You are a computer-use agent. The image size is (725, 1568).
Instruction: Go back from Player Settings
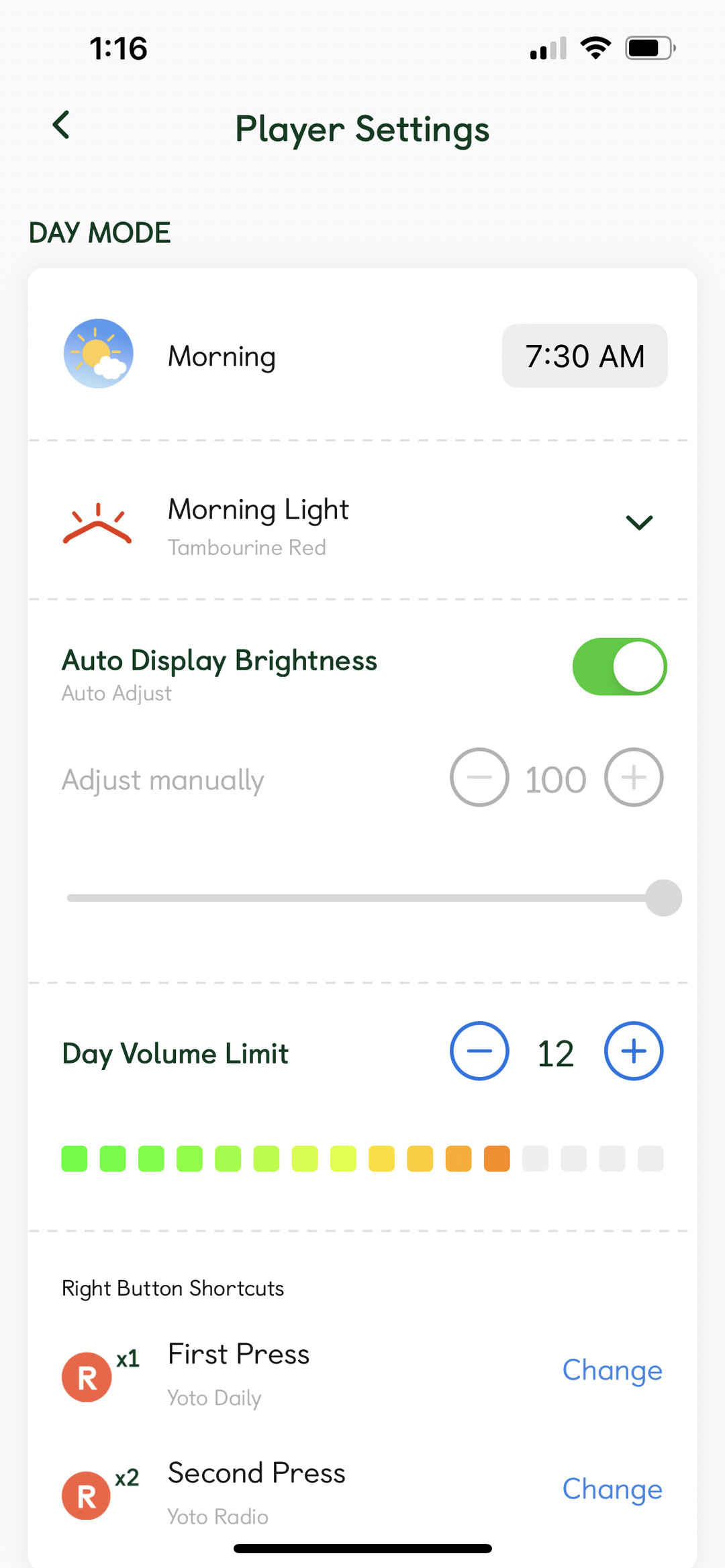point(61,125)
